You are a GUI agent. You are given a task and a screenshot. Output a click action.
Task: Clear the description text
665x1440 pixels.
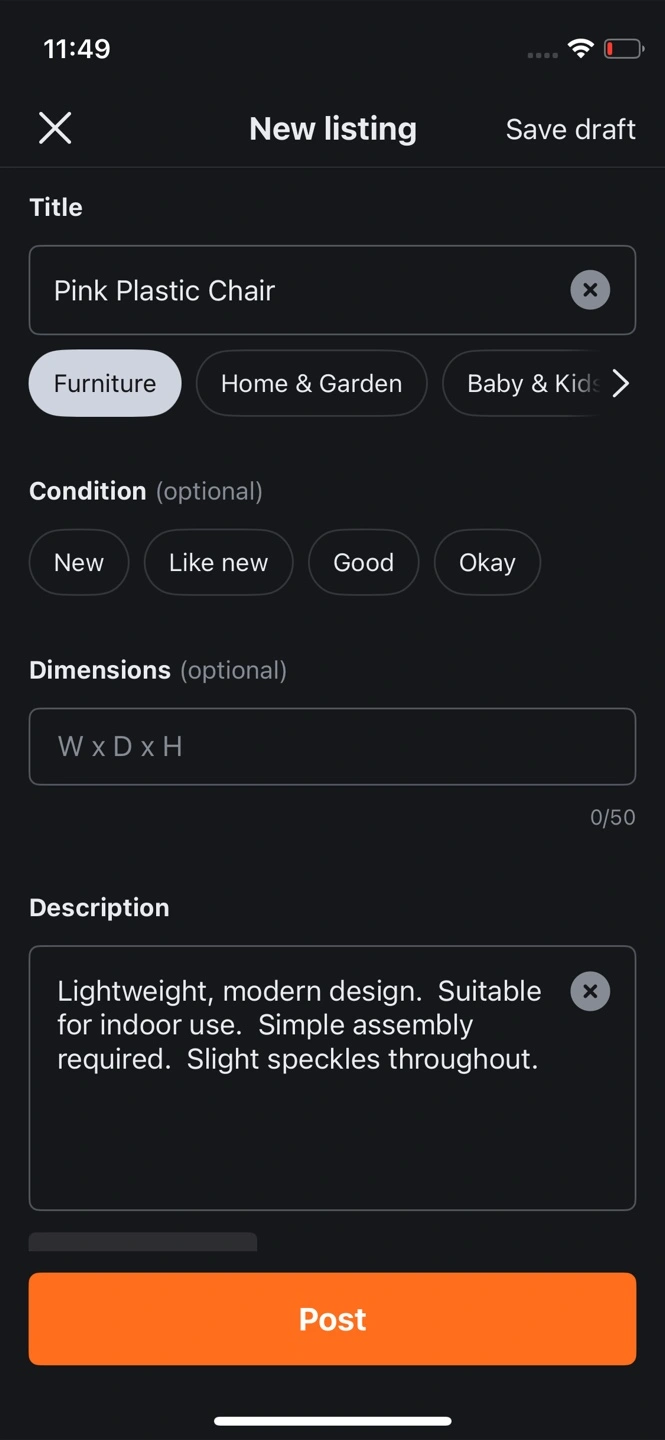tap(590, 991)
